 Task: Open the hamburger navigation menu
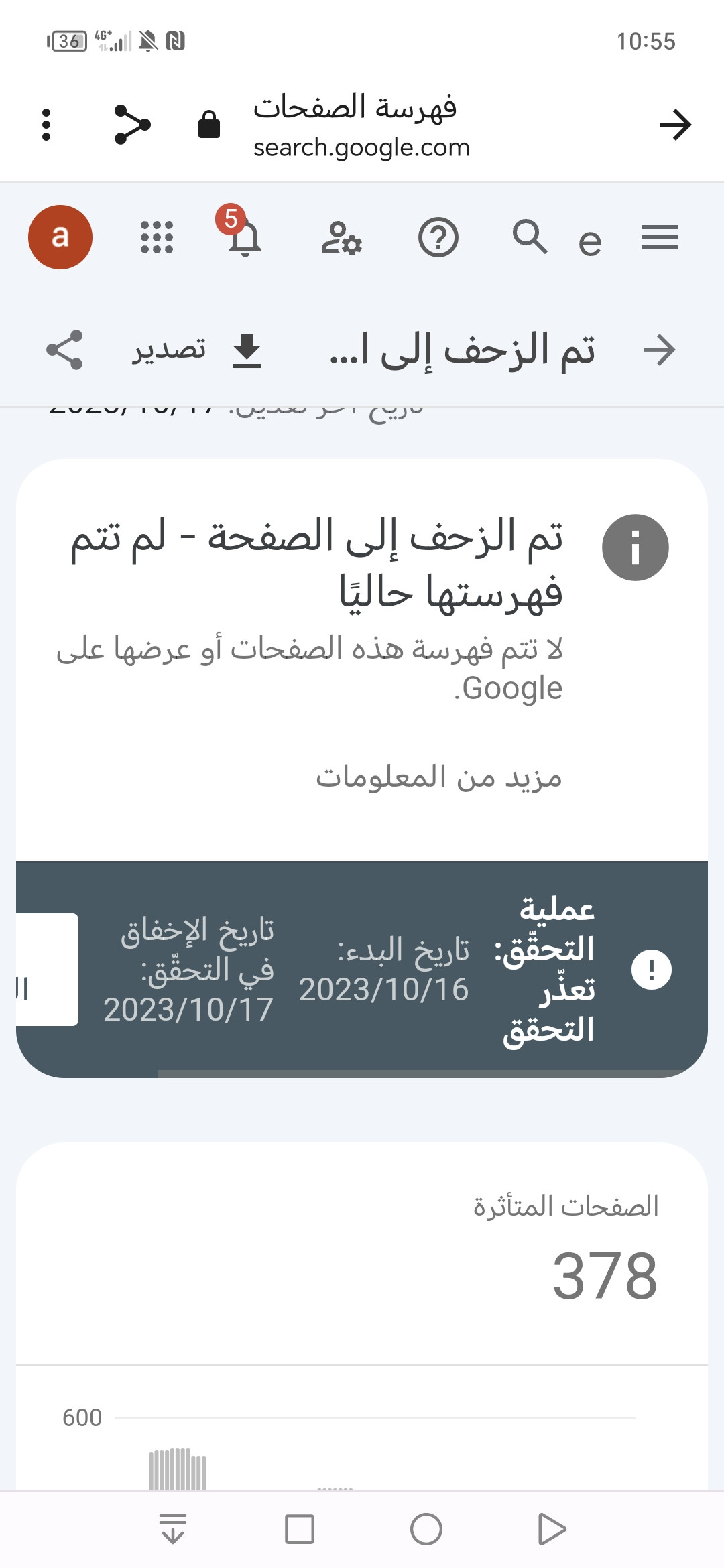click(660, 237)
